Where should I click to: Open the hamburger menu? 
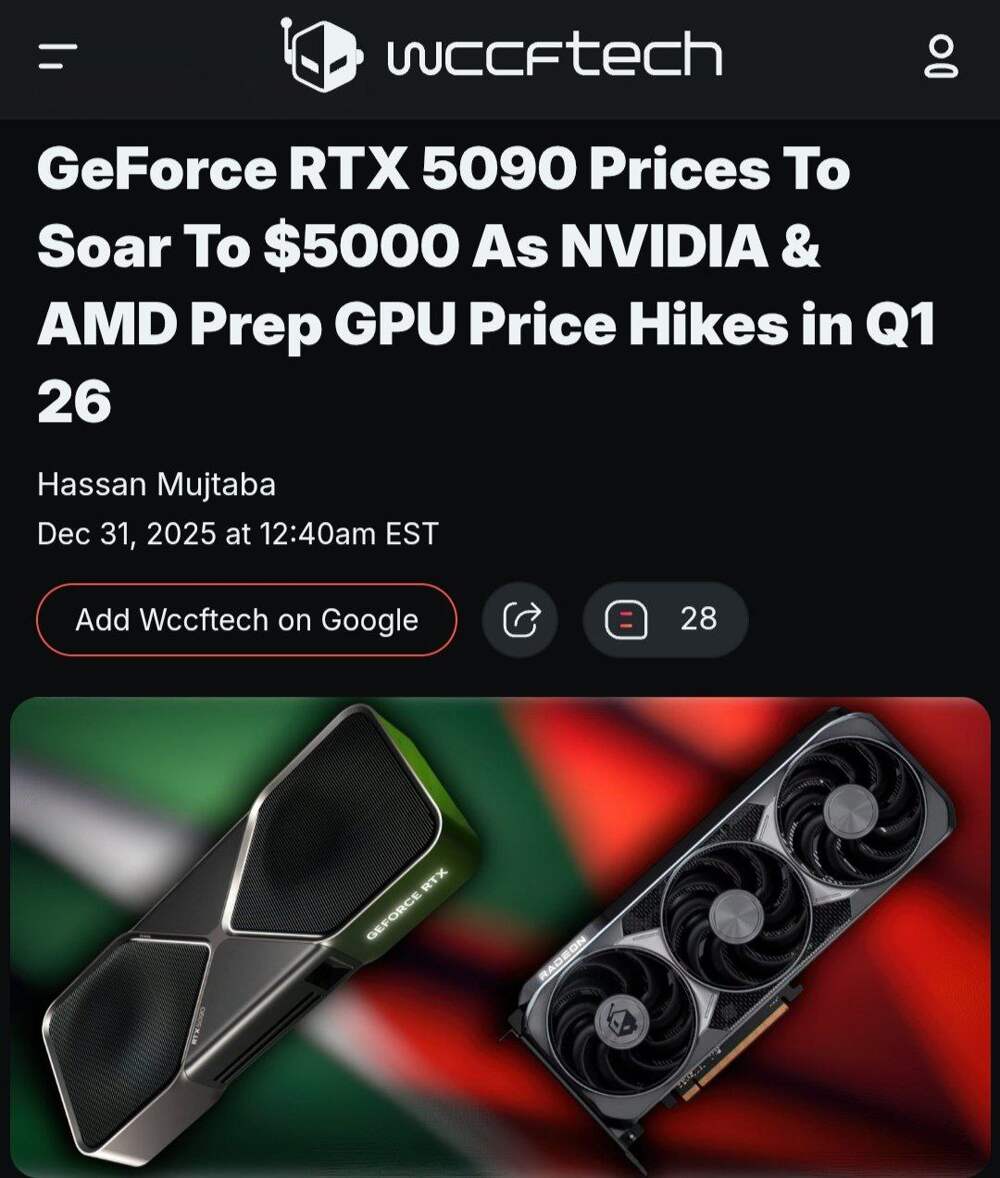click(x=58, y=56)
